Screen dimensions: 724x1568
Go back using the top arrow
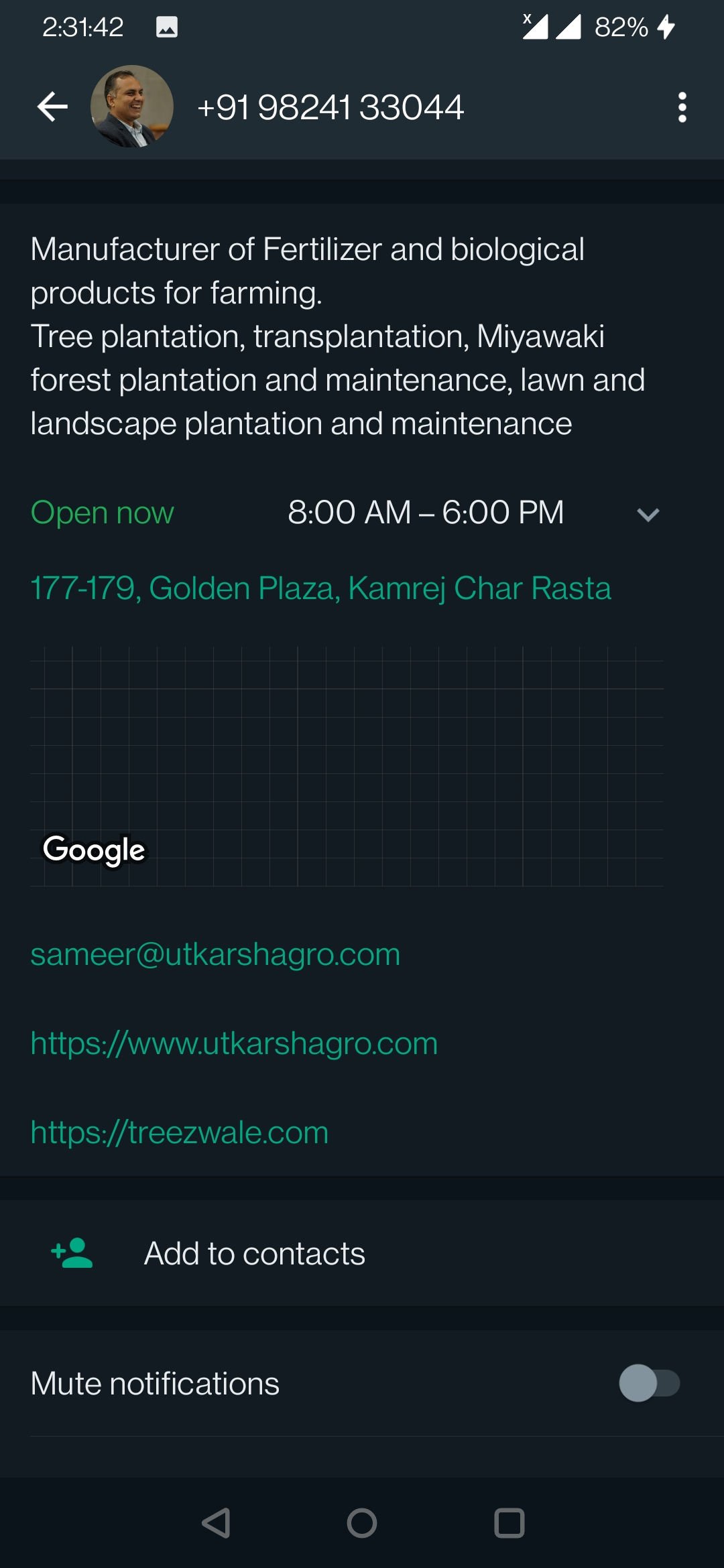(x=52, y=107)
